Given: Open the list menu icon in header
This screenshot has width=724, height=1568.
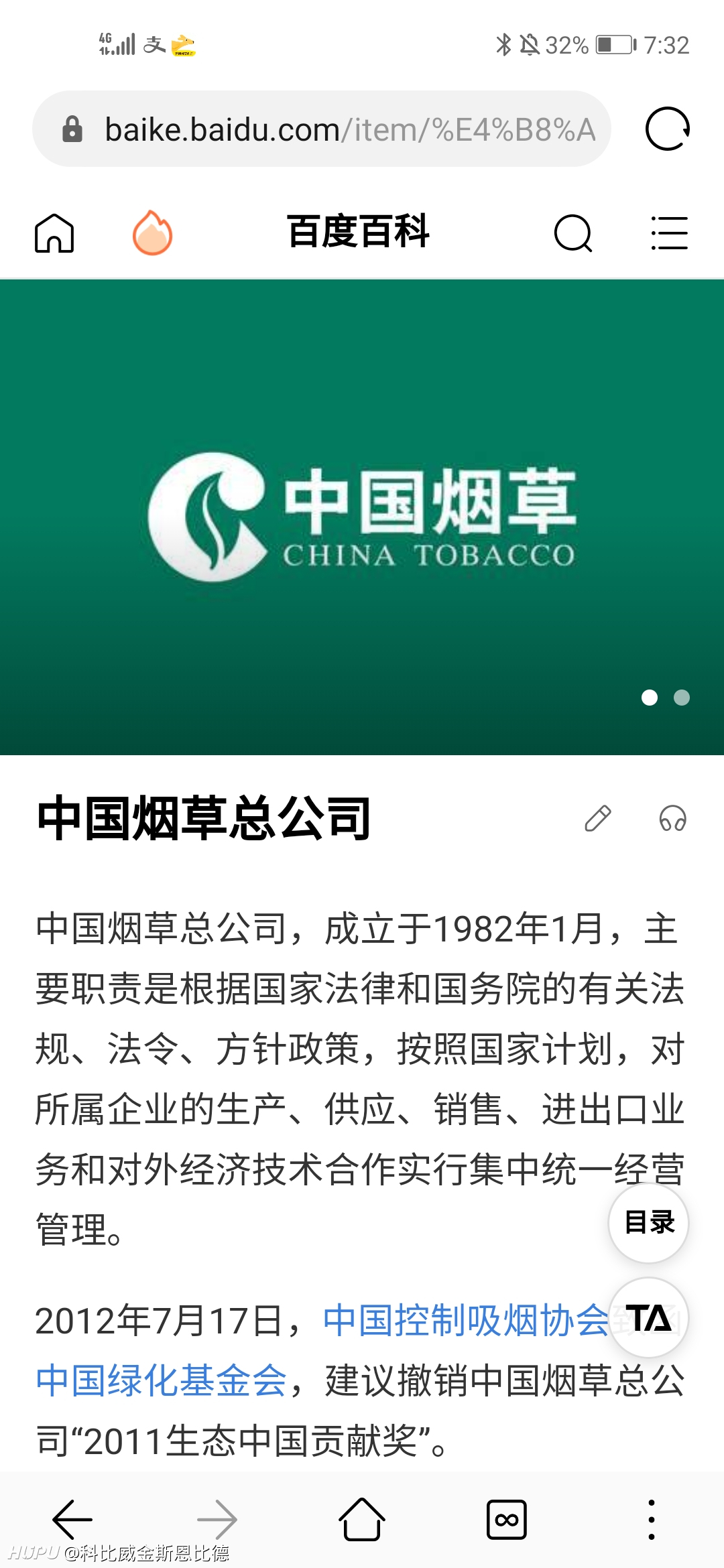Looking at the screenshot, I should pyautogui.click(x=669, y=233).
